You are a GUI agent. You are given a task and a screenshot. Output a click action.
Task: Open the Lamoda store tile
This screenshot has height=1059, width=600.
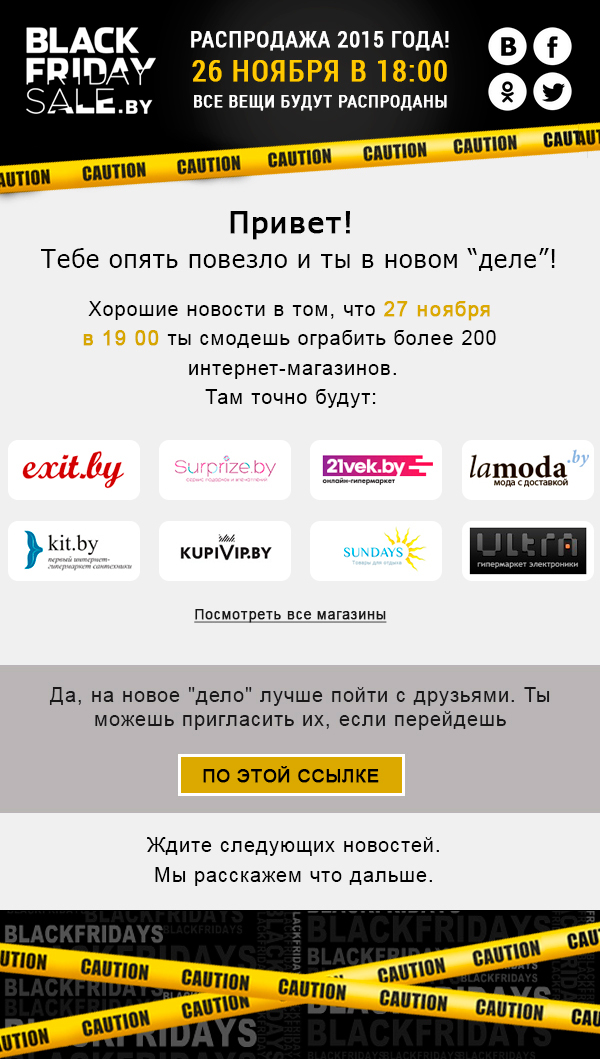point(527,469)
